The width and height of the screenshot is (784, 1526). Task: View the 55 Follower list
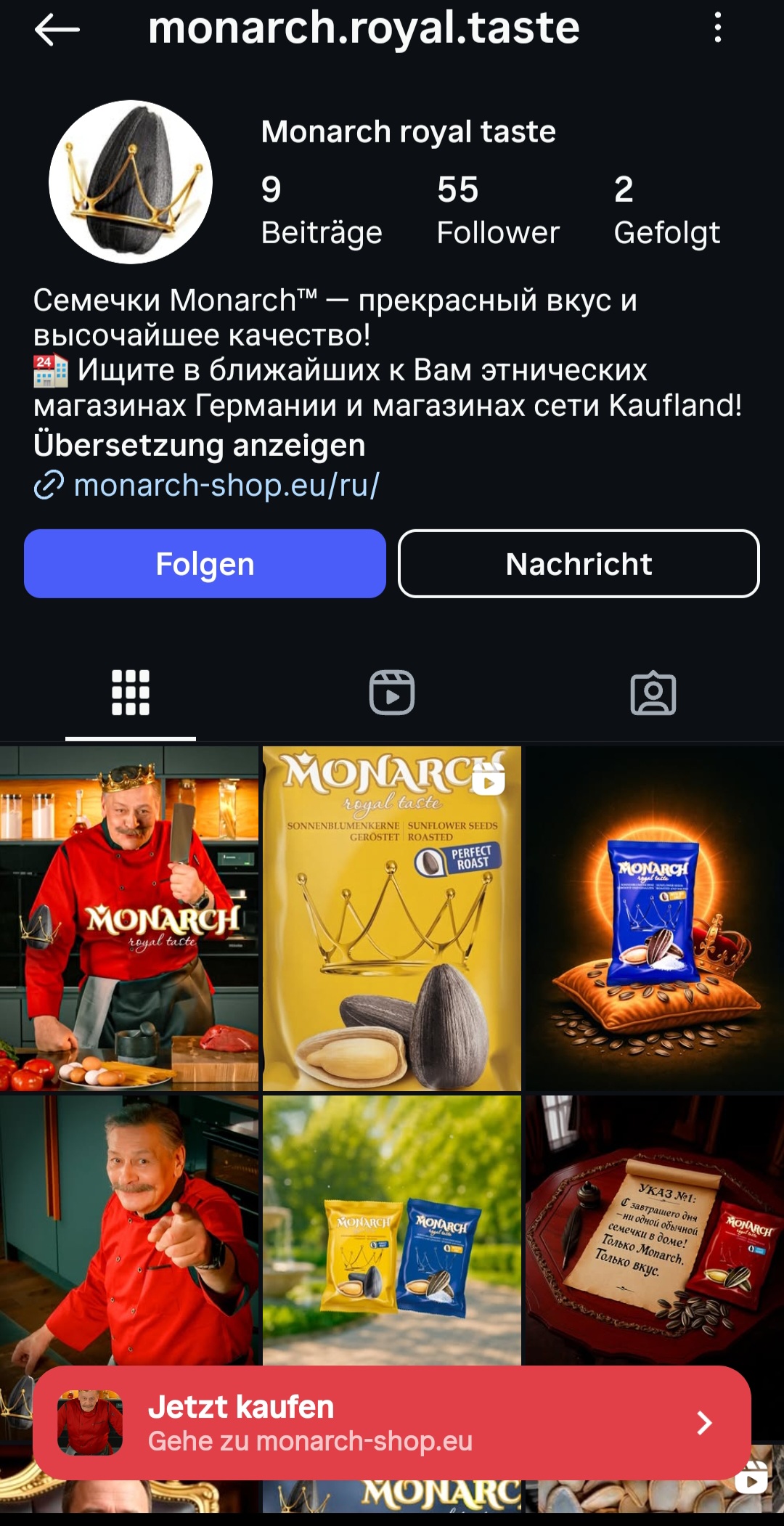click(x=498, y=211)
